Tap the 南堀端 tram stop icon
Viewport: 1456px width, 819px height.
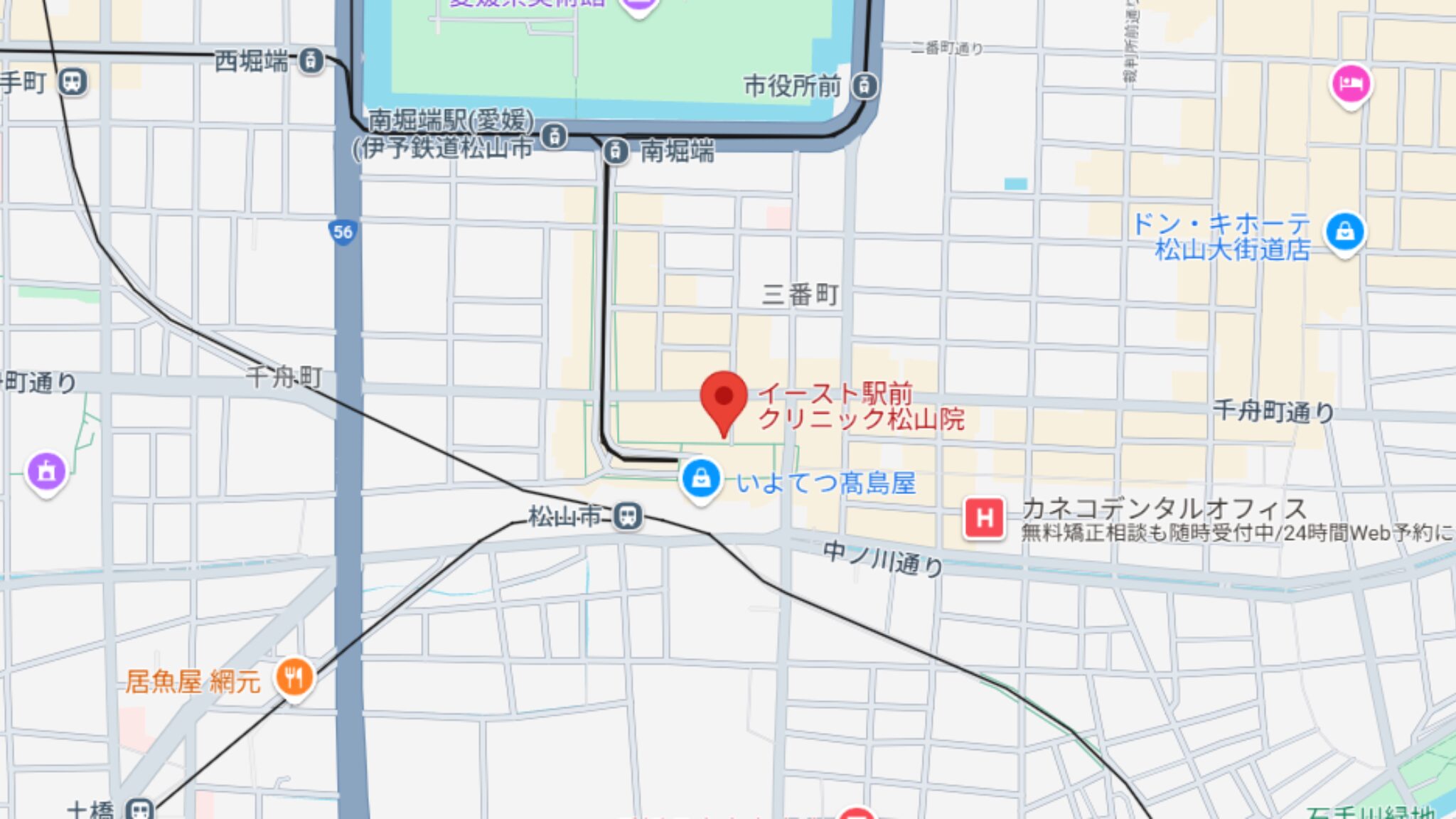coord(616,151)
